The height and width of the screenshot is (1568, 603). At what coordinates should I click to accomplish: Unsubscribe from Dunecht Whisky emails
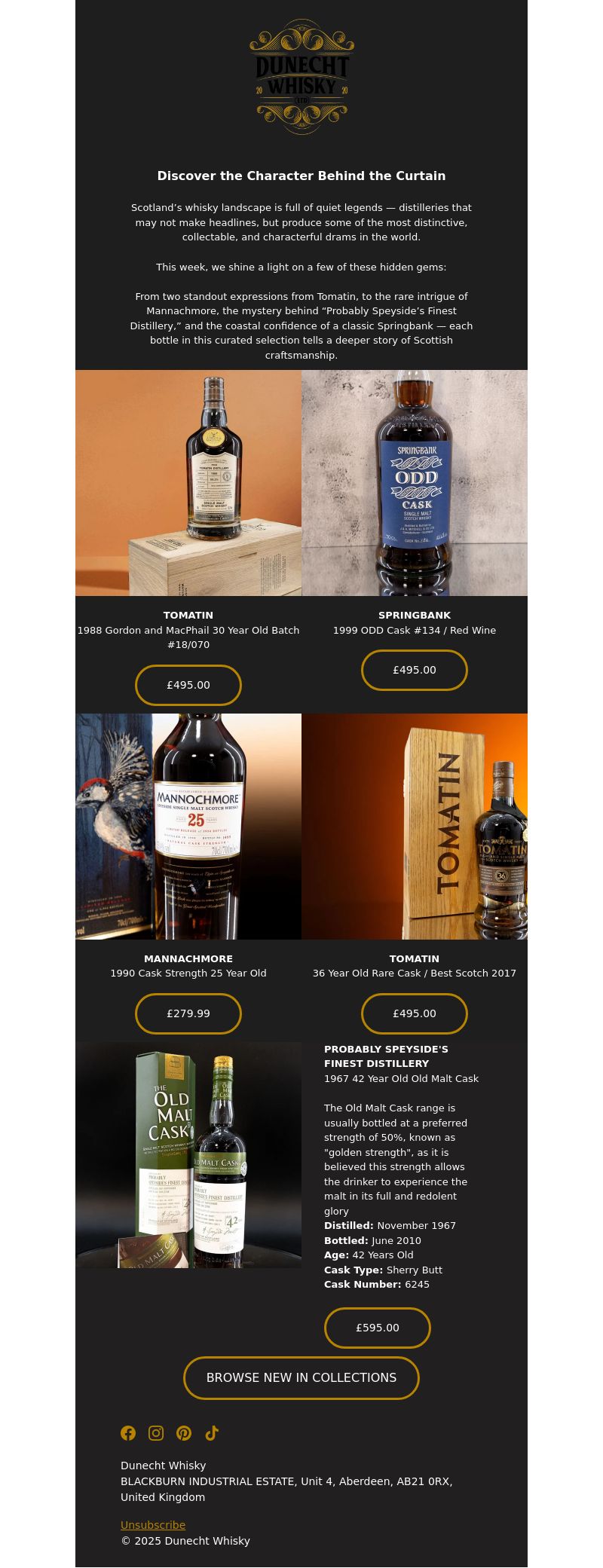pyautogui.click(x=153, y=1525)
